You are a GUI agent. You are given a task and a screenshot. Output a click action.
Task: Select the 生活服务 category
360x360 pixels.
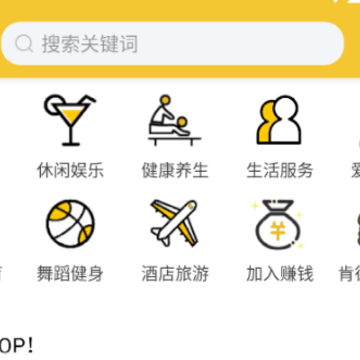(280, 137)
